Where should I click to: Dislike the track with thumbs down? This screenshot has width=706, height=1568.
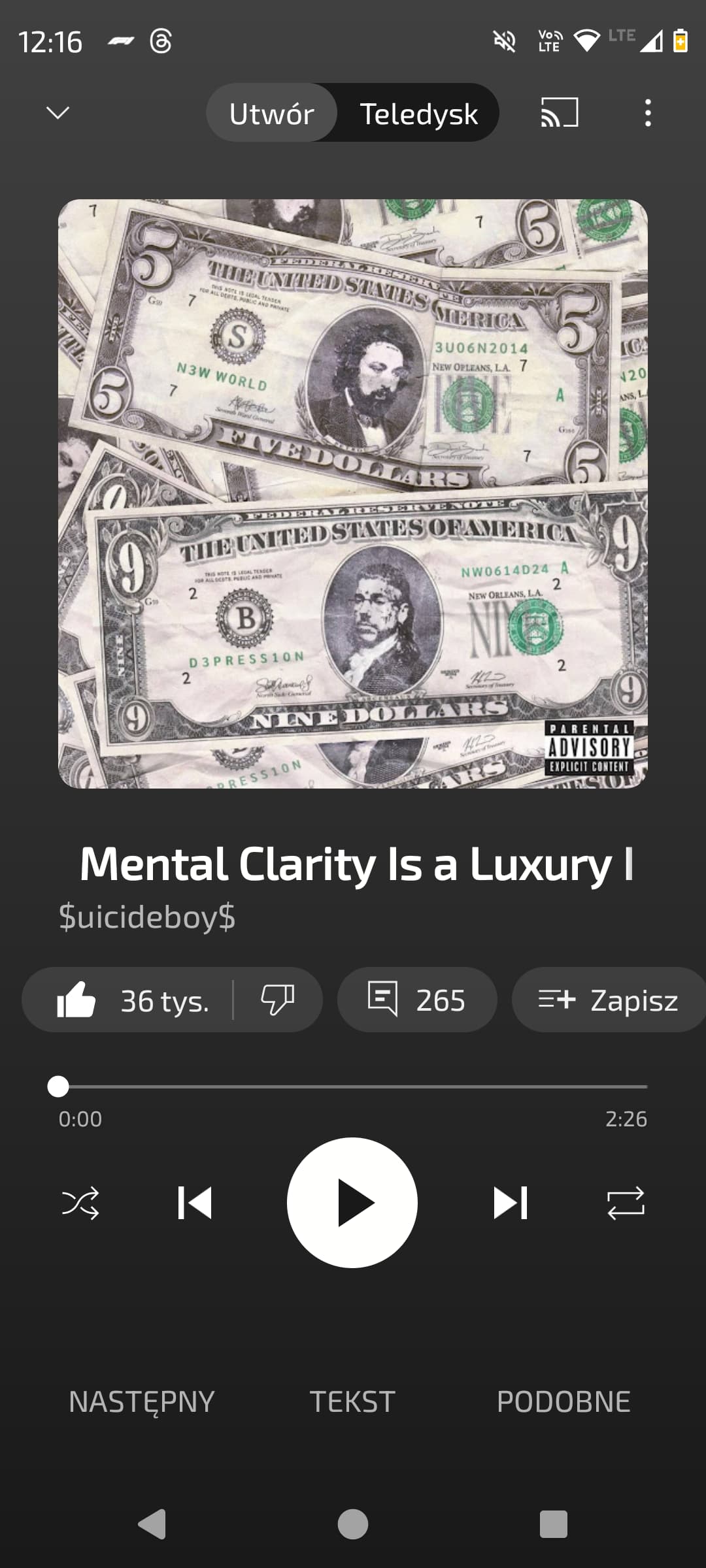point(278,1000)
